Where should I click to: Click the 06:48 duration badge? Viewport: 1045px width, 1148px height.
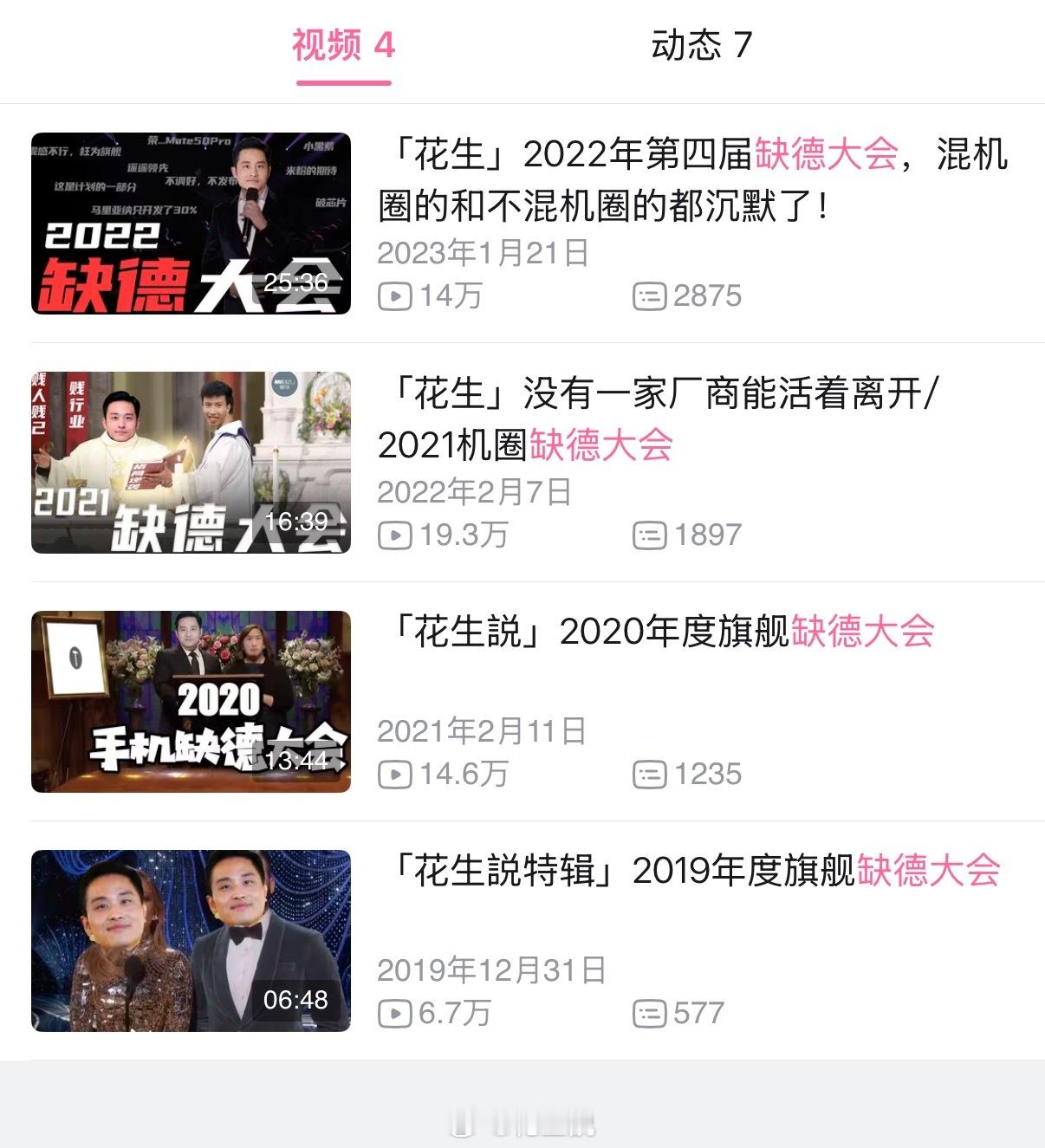tap(295, 1002)
